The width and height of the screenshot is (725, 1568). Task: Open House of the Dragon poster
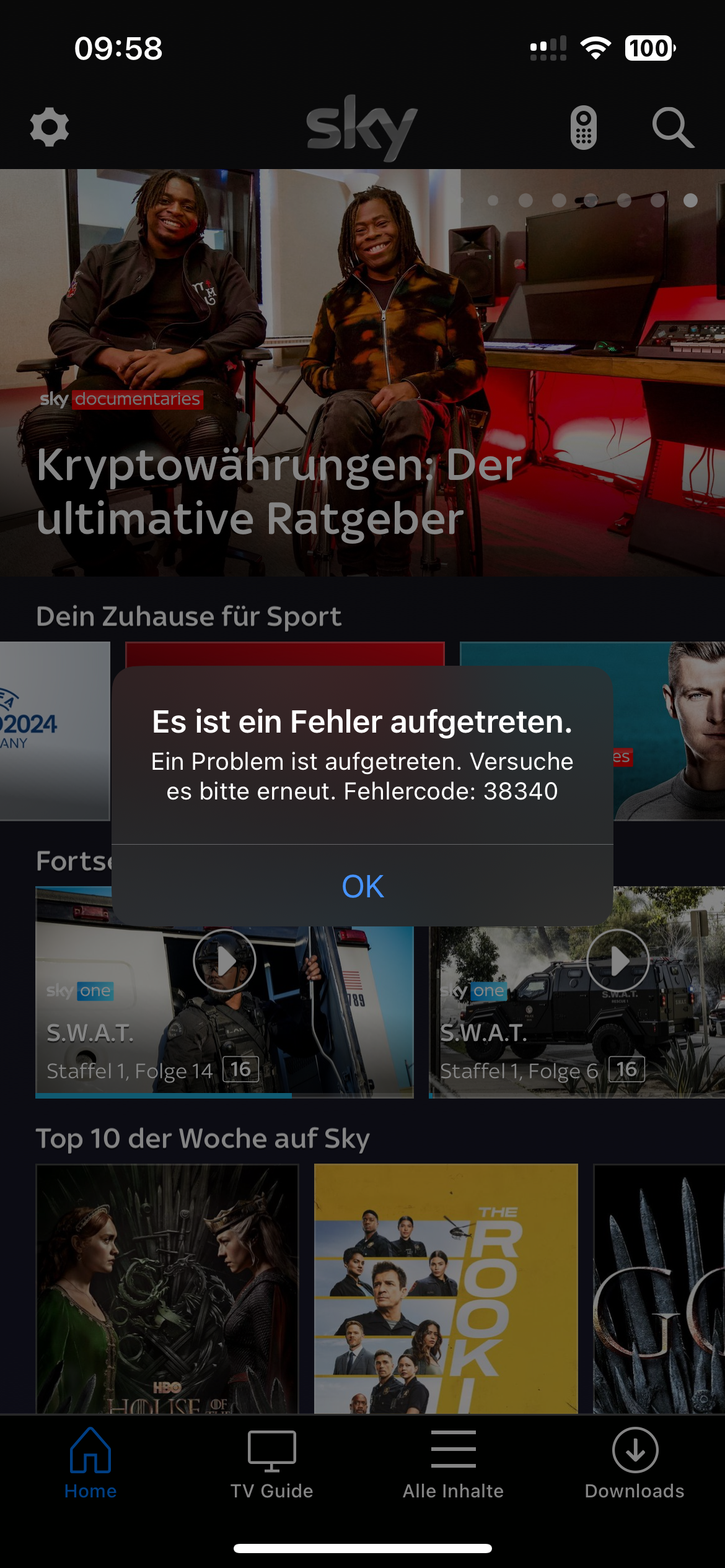coord(167,1288)
